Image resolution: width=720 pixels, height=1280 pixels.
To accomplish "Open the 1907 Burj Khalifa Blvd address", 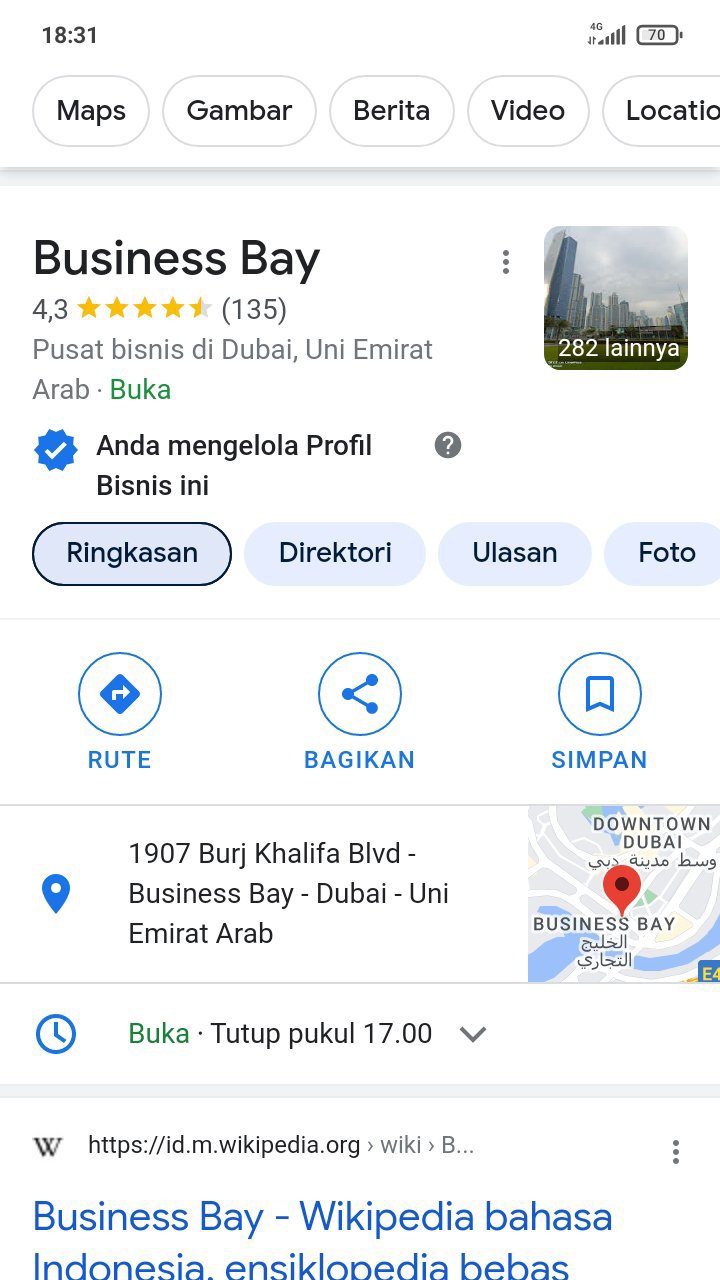I will (x=290, y=893).
